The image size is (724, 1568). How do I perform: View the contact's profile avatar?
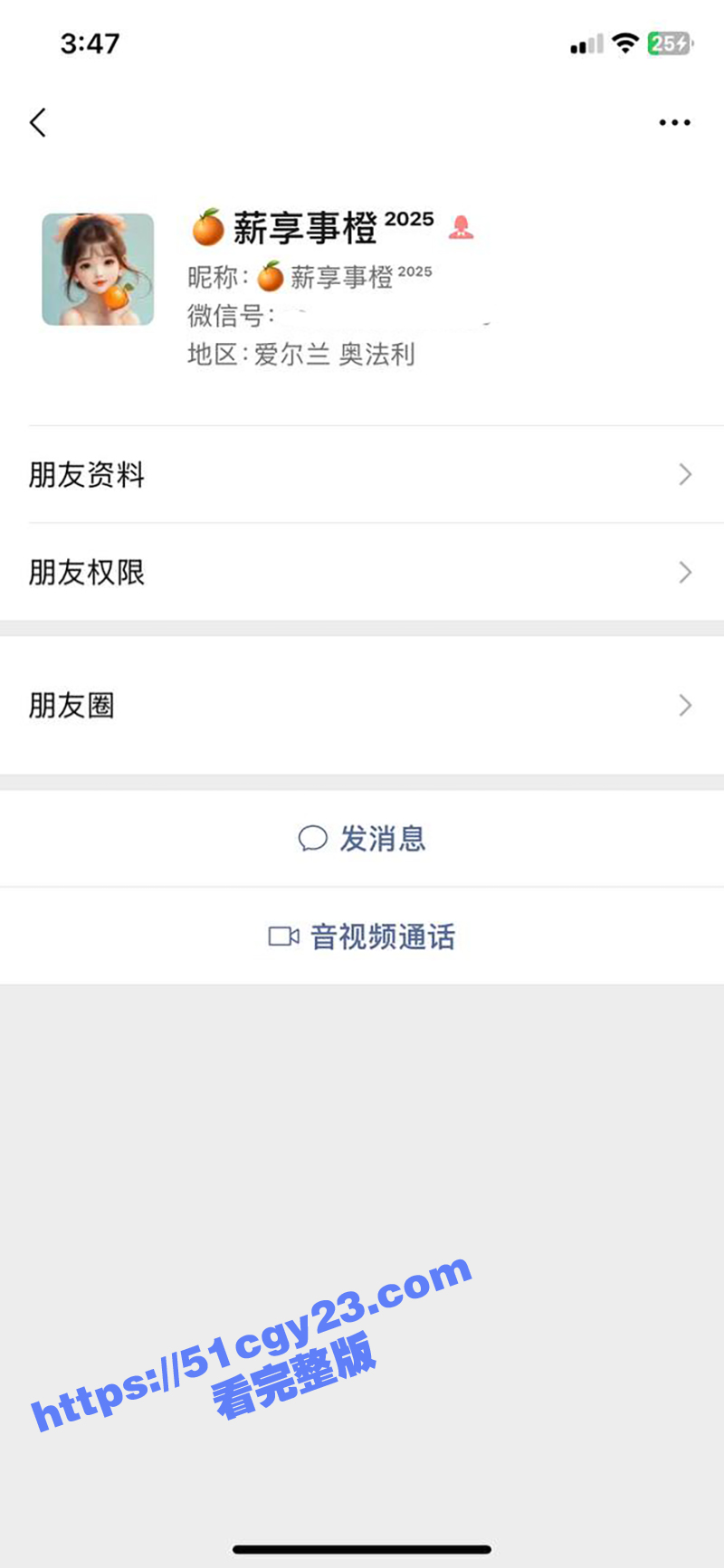tap(98, 270)
